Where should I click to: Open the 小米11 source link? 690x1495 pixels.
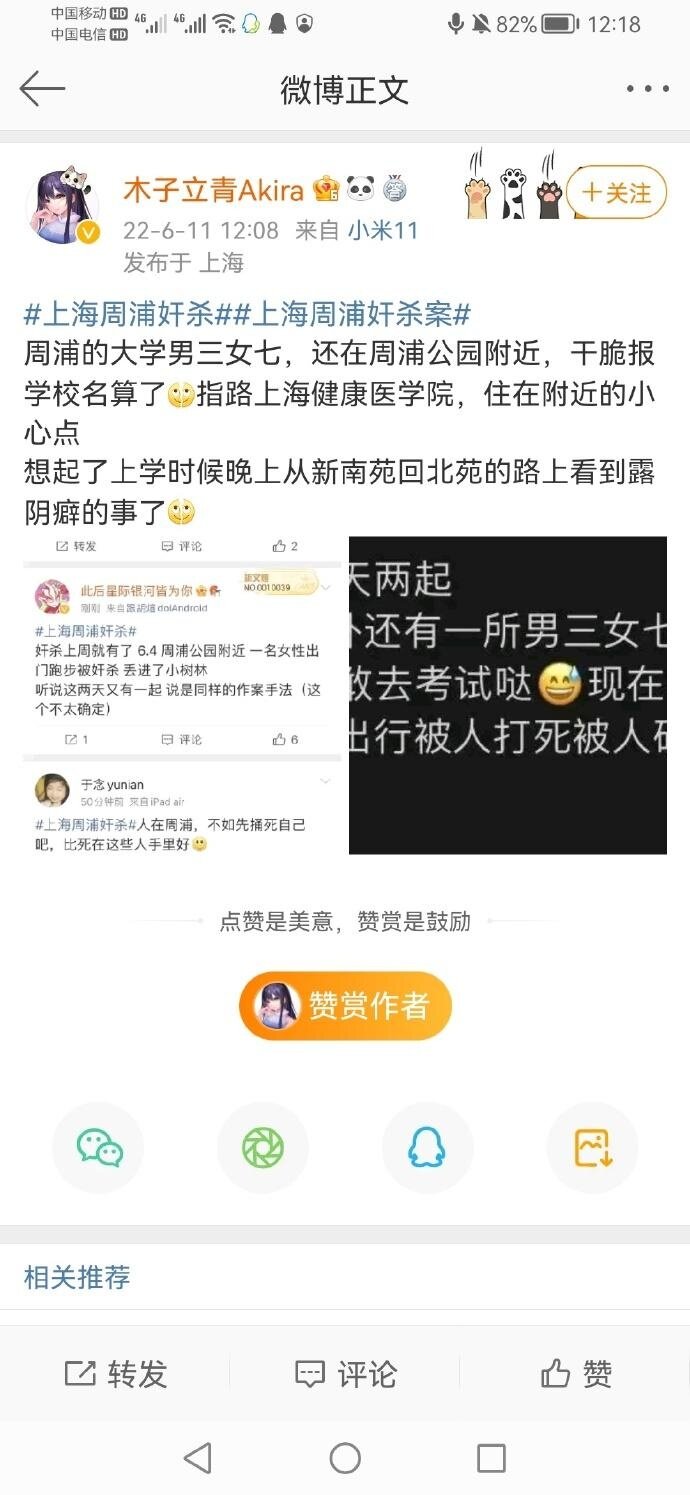tap(383, 231)
